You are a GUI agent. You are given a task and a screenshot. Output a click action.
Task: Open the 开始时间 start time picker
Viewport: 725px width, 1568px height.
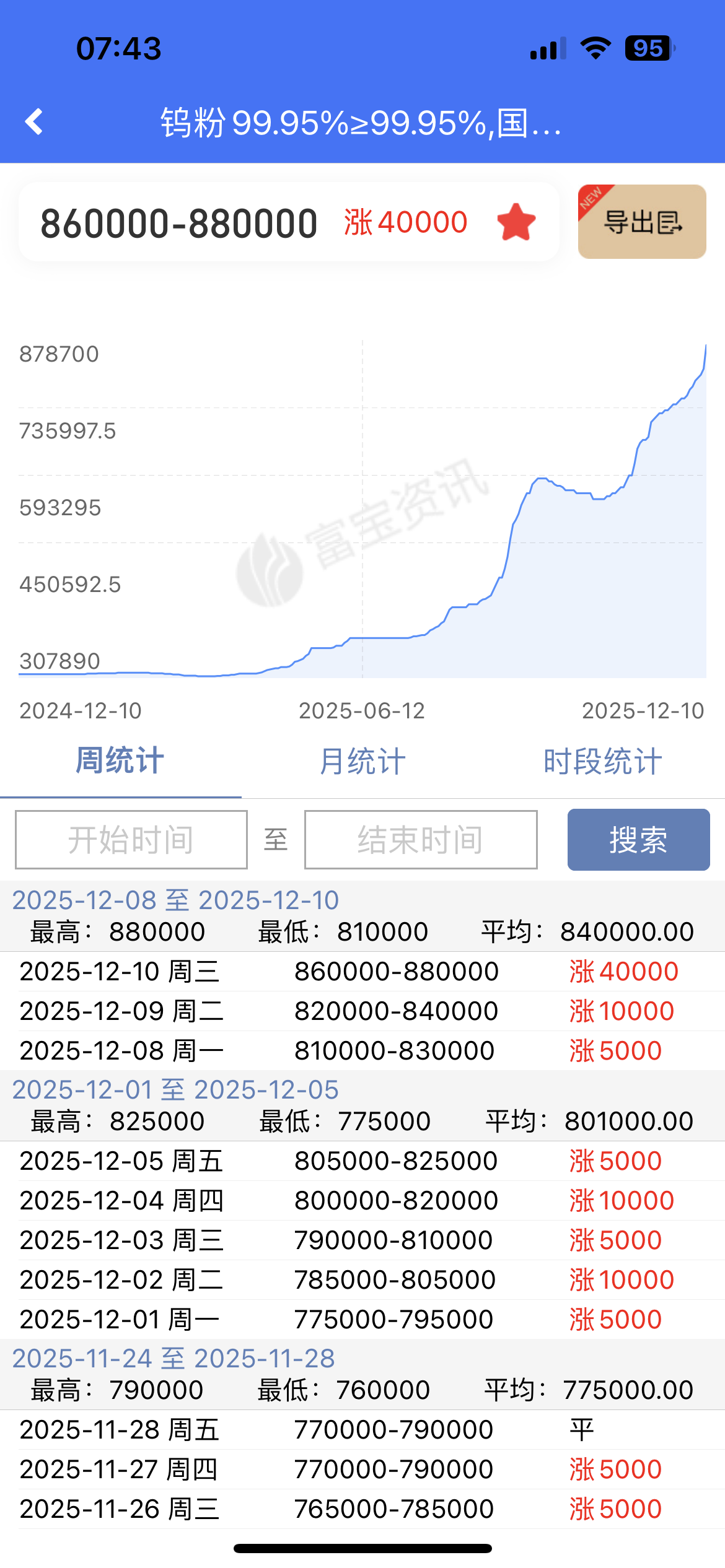click(130, 839)
